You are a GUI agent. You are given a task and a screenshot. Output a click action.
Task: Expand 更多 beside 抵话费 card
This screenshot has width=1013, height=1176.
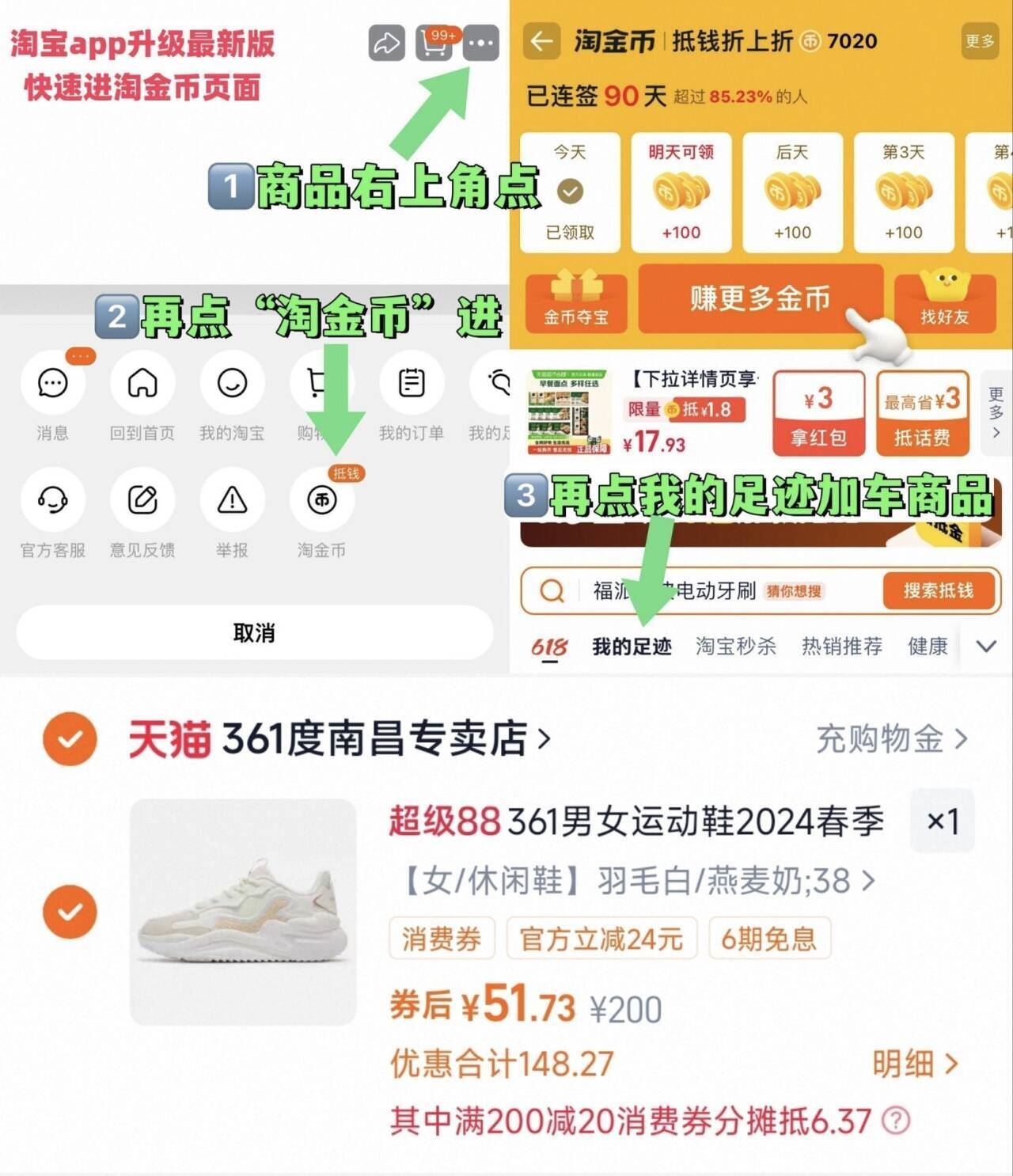pyautogui.click(x=995, y=412)
